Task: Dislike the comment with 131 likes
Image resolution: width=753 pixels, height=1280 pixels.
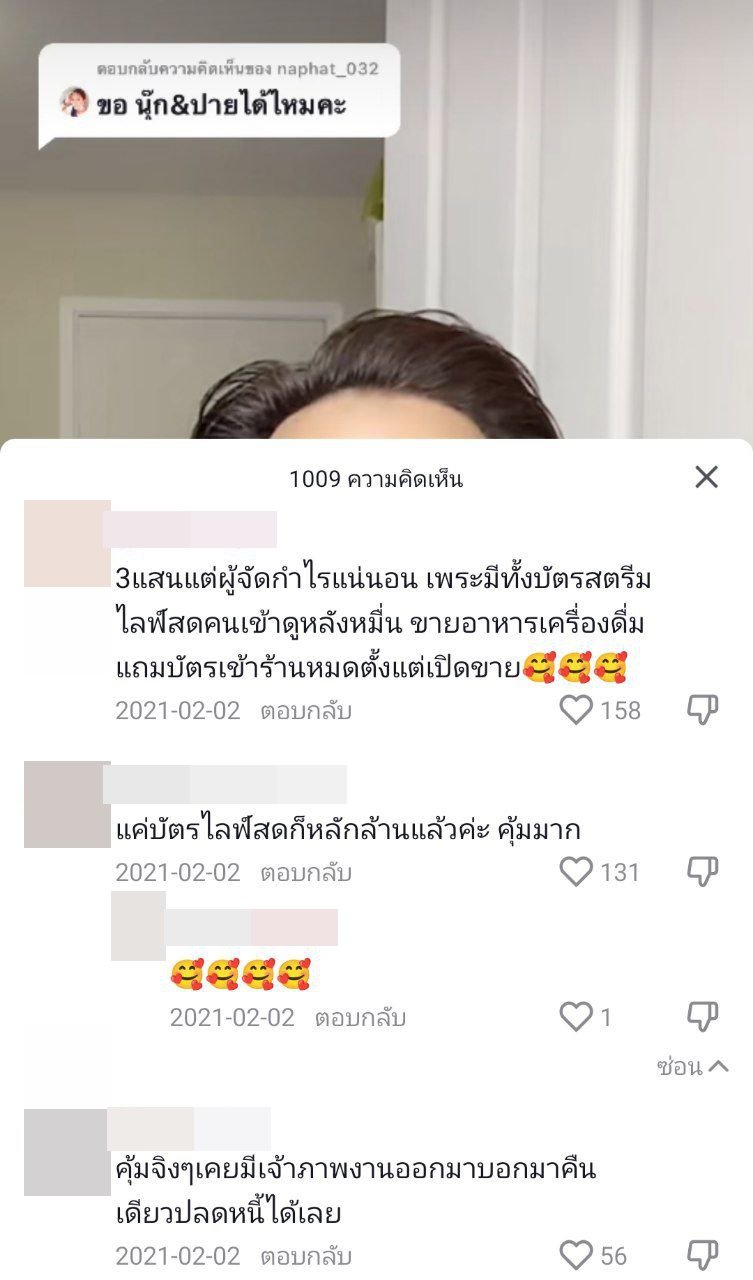Action: [702, 872]
